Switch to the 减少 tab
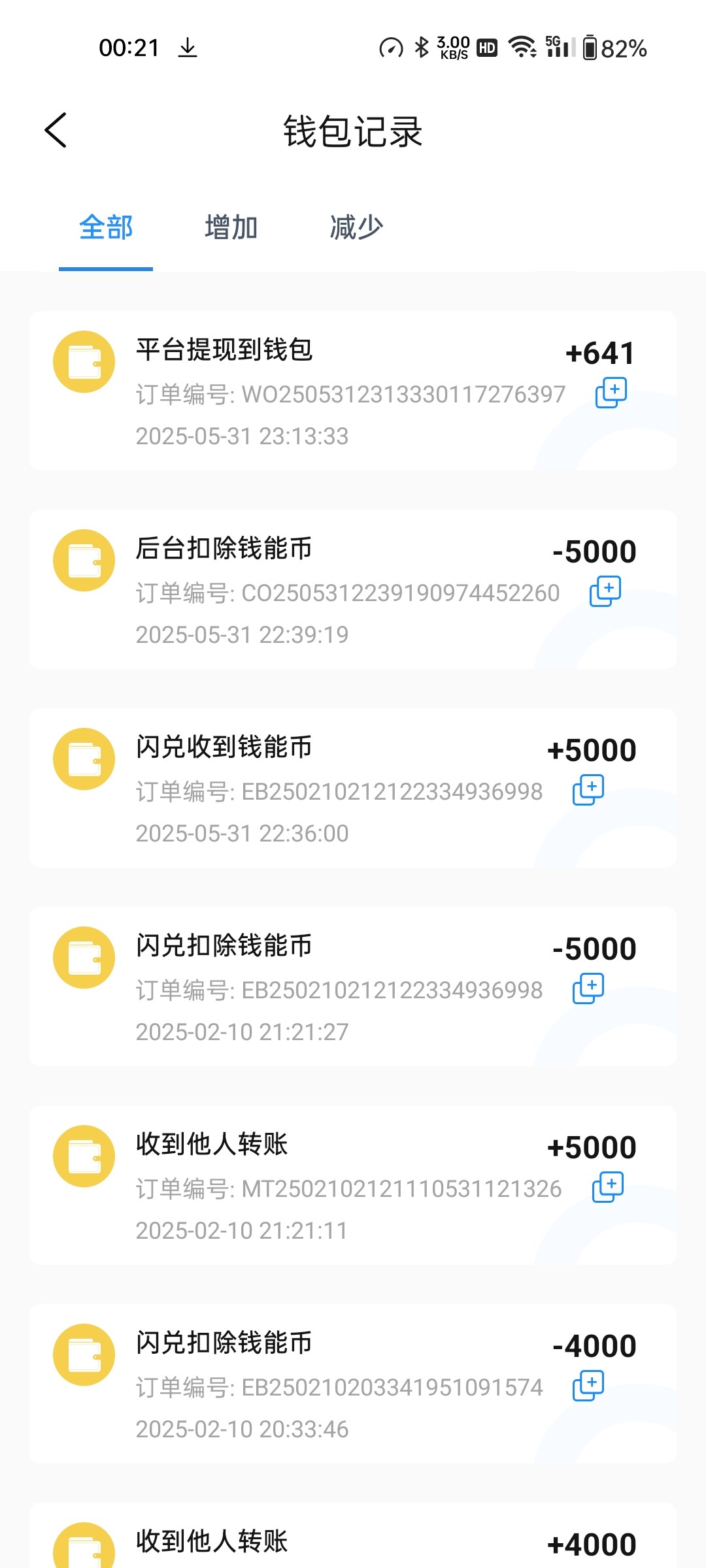This screenshot has height=1568, width=706. 356,228
